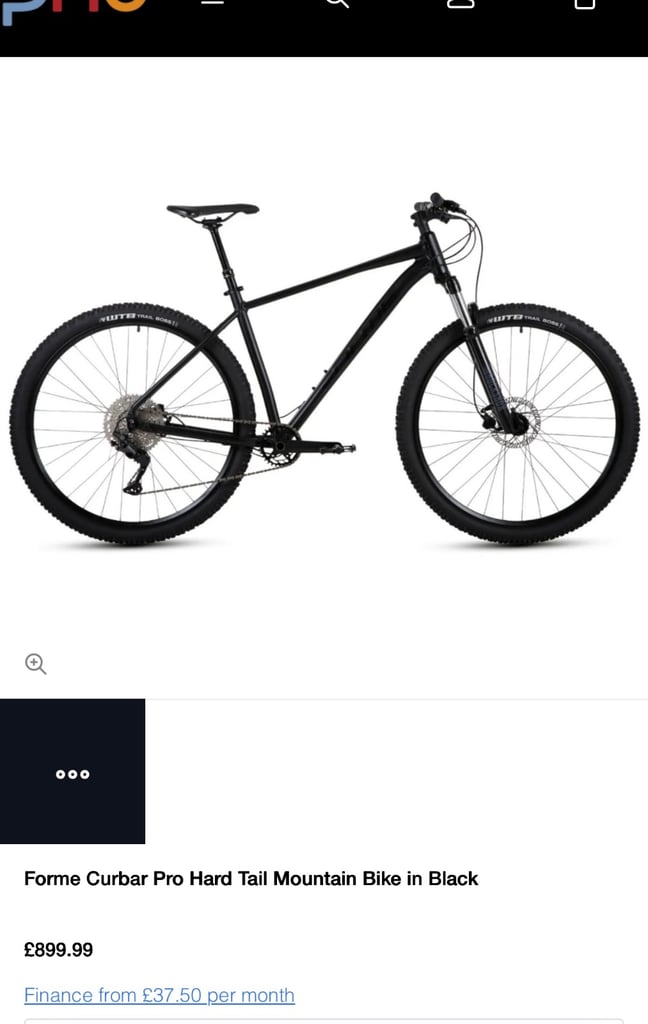Open Finance from £37.50 per month link
This screenshot has height=1024, width=648.
coord(159,995)
